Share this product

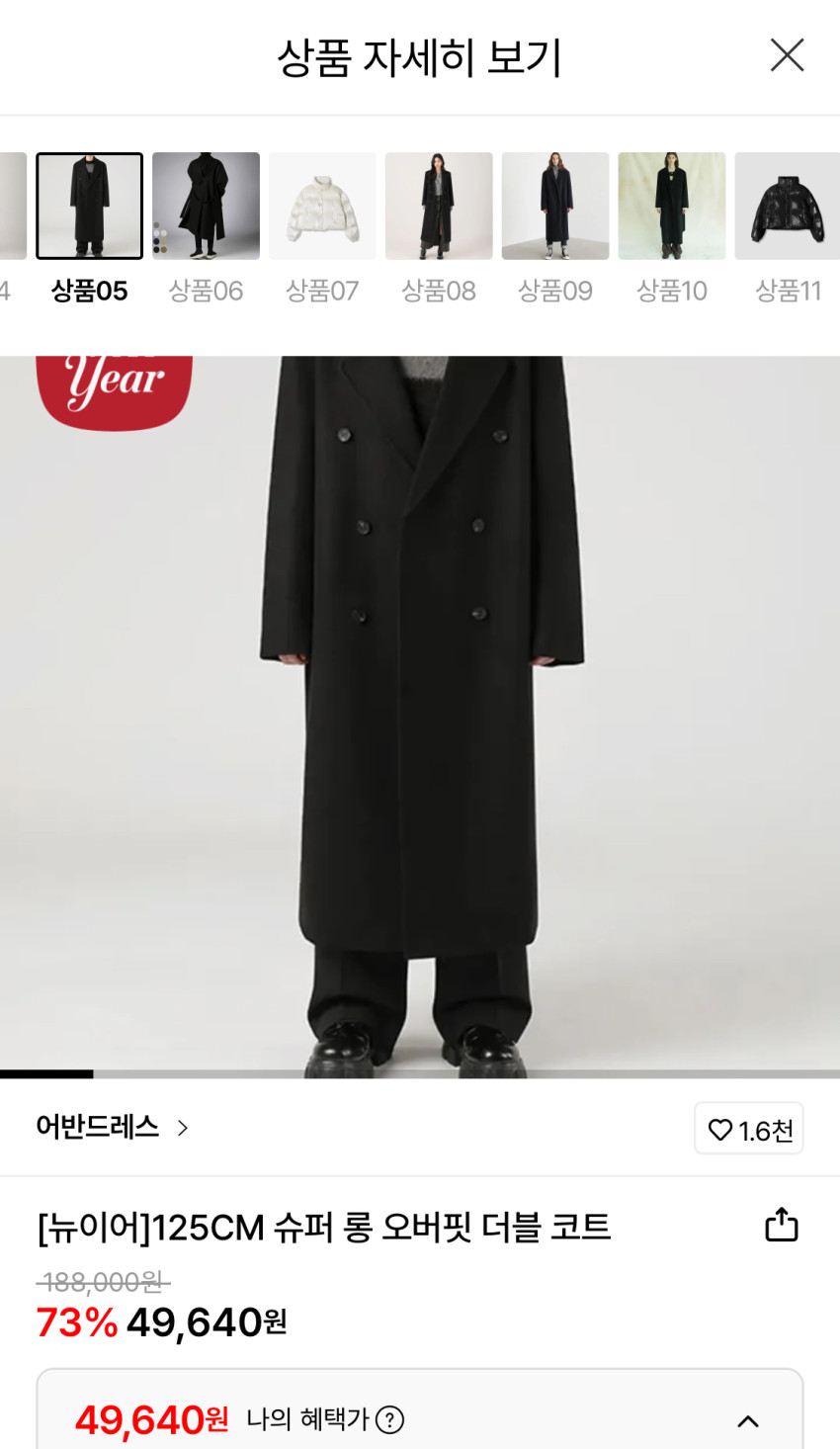[x=781, y=1225]
